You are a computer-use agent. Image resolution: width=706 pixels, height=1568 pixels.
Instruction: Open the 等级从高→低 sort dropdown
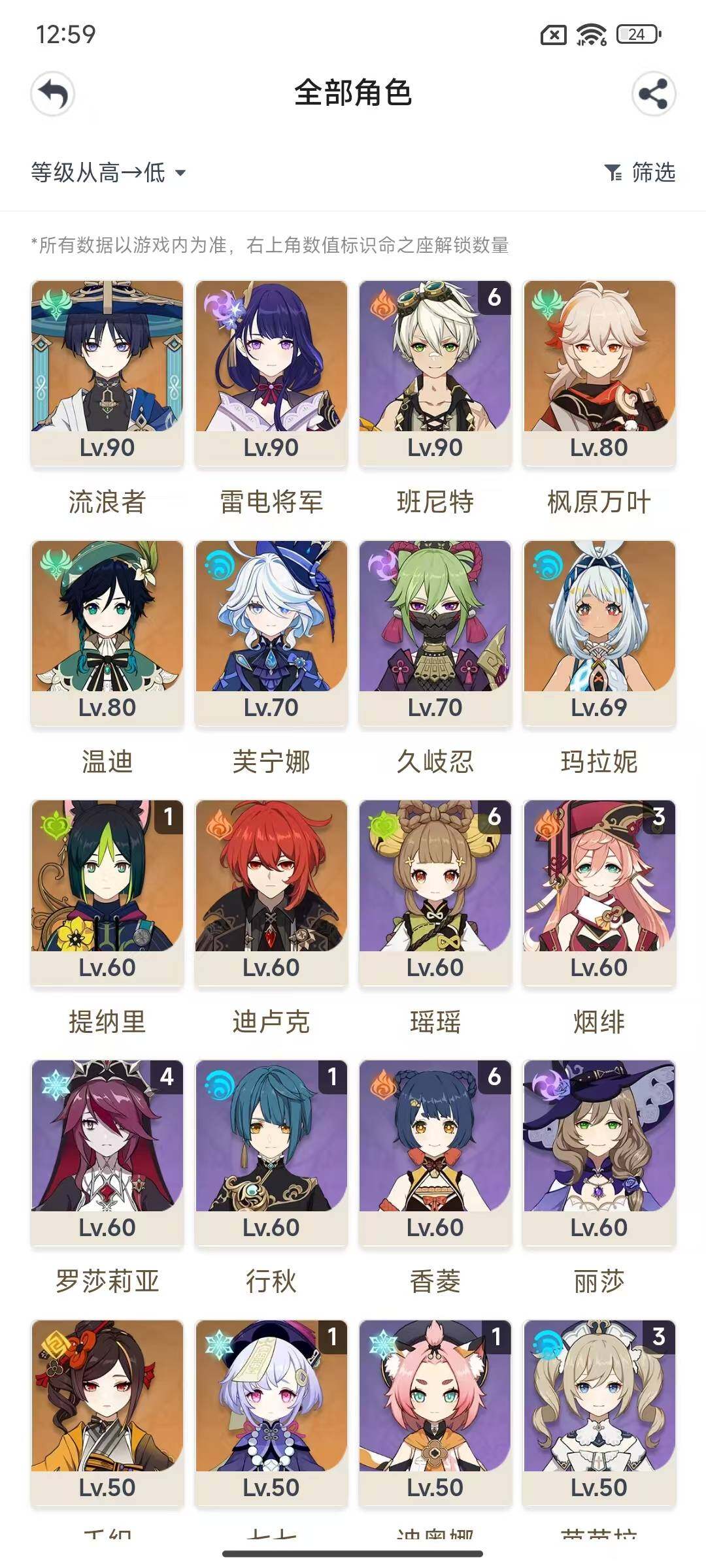[109, 172]
